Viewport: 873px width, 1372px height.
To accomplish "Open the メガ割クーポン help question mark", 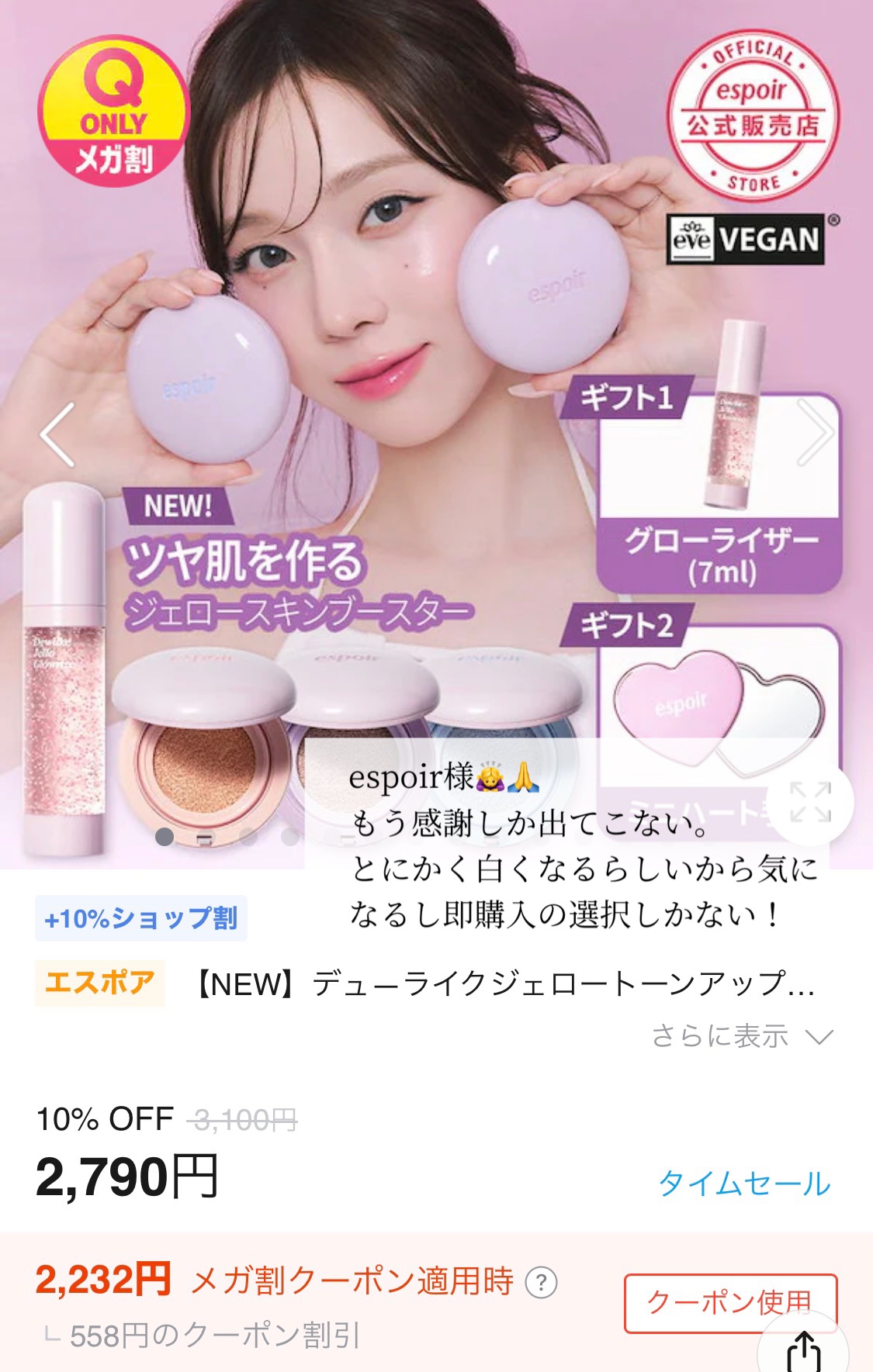I will [542, 1283].
